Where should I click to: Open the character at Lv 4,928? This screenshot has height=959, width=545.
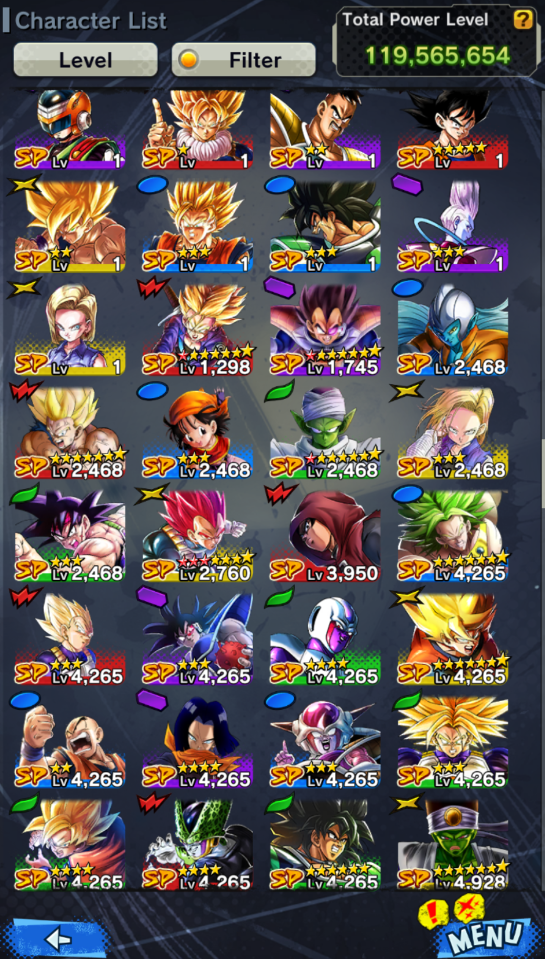pyautogui.click(x=453, y=845)
